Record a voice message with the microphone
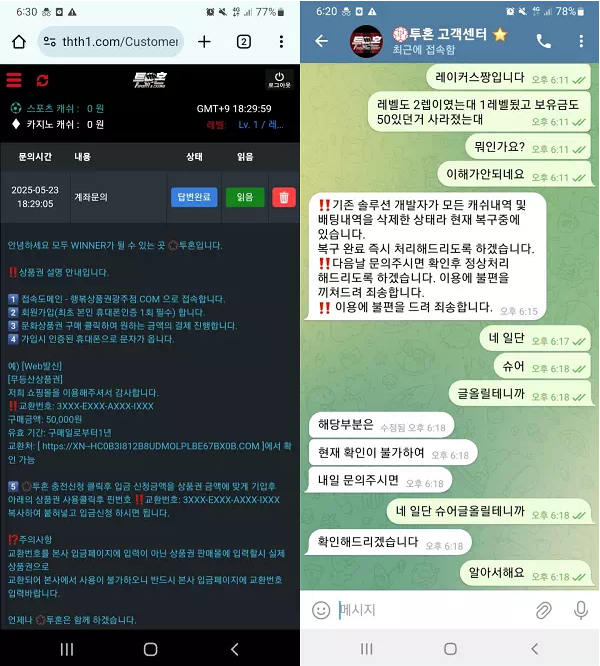 [580, 609]
